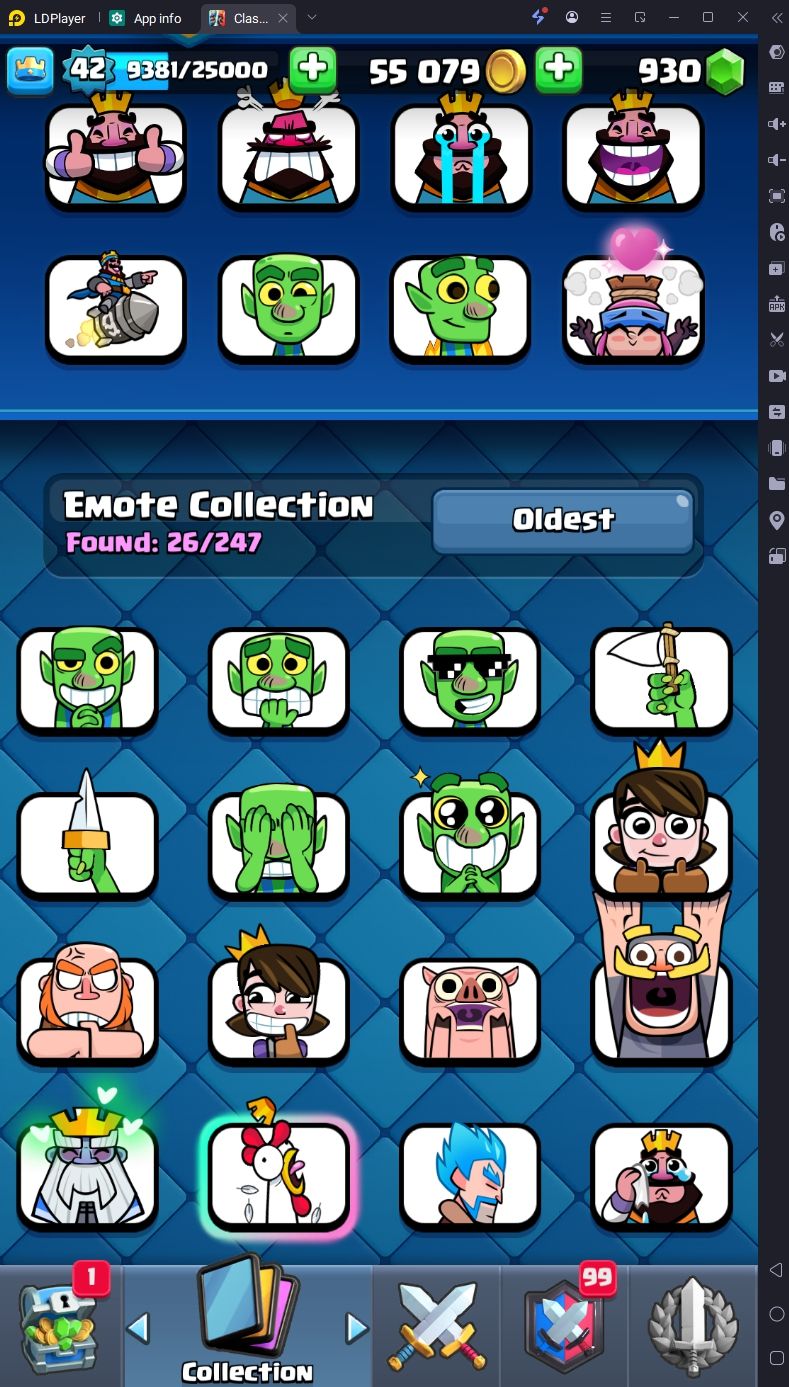Viewport: 789px width, 1387px height.
Task: Tap the Android back button
Action: 776,1270
